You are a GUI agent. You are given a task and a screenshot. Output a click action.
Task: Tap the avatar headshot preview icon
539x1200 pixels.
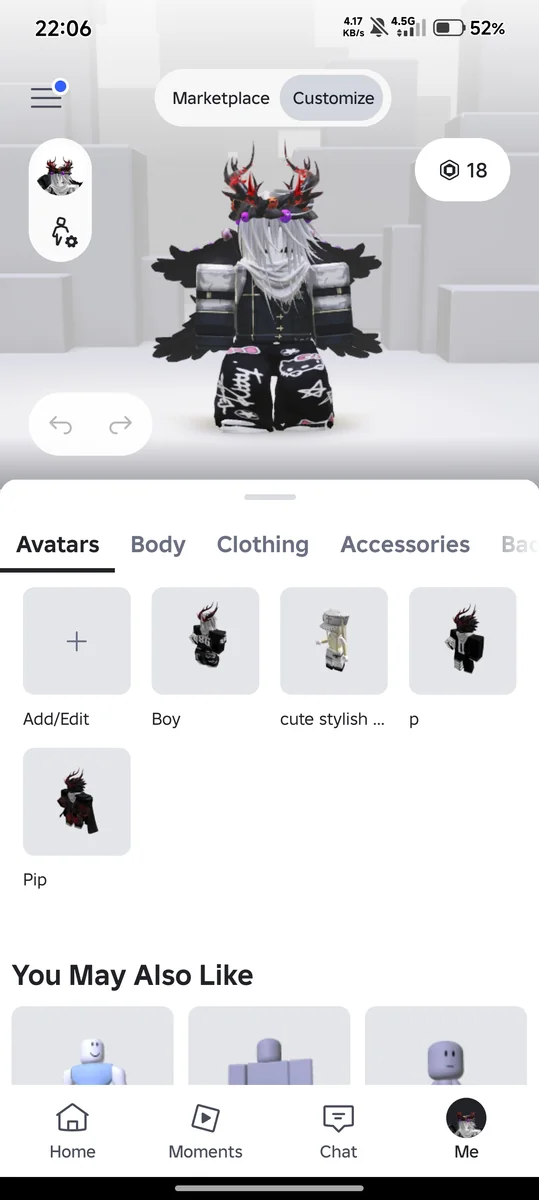click(60, 177)
